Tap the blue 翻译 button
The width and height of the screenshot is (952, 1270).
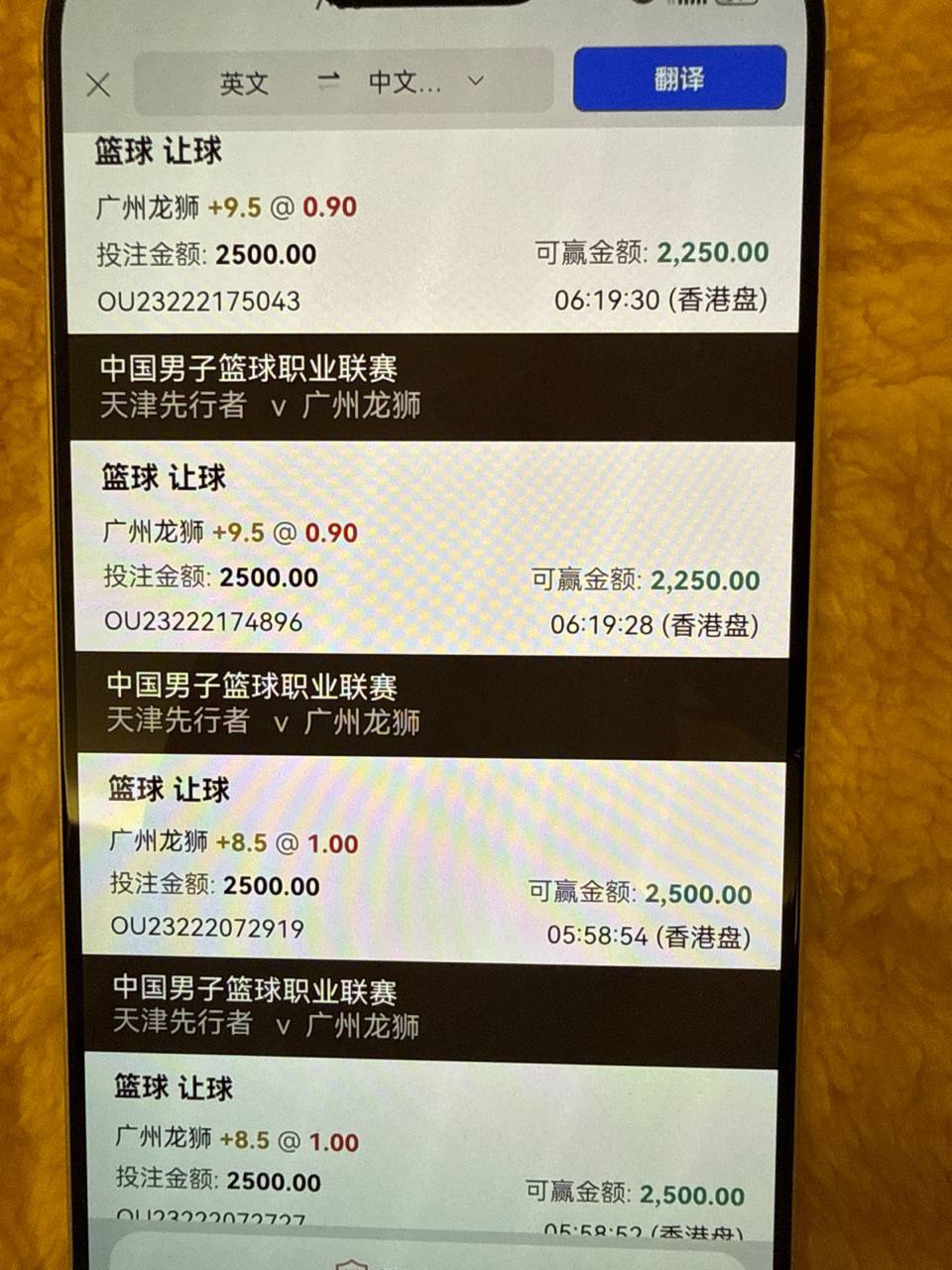[x=679, y=79]
